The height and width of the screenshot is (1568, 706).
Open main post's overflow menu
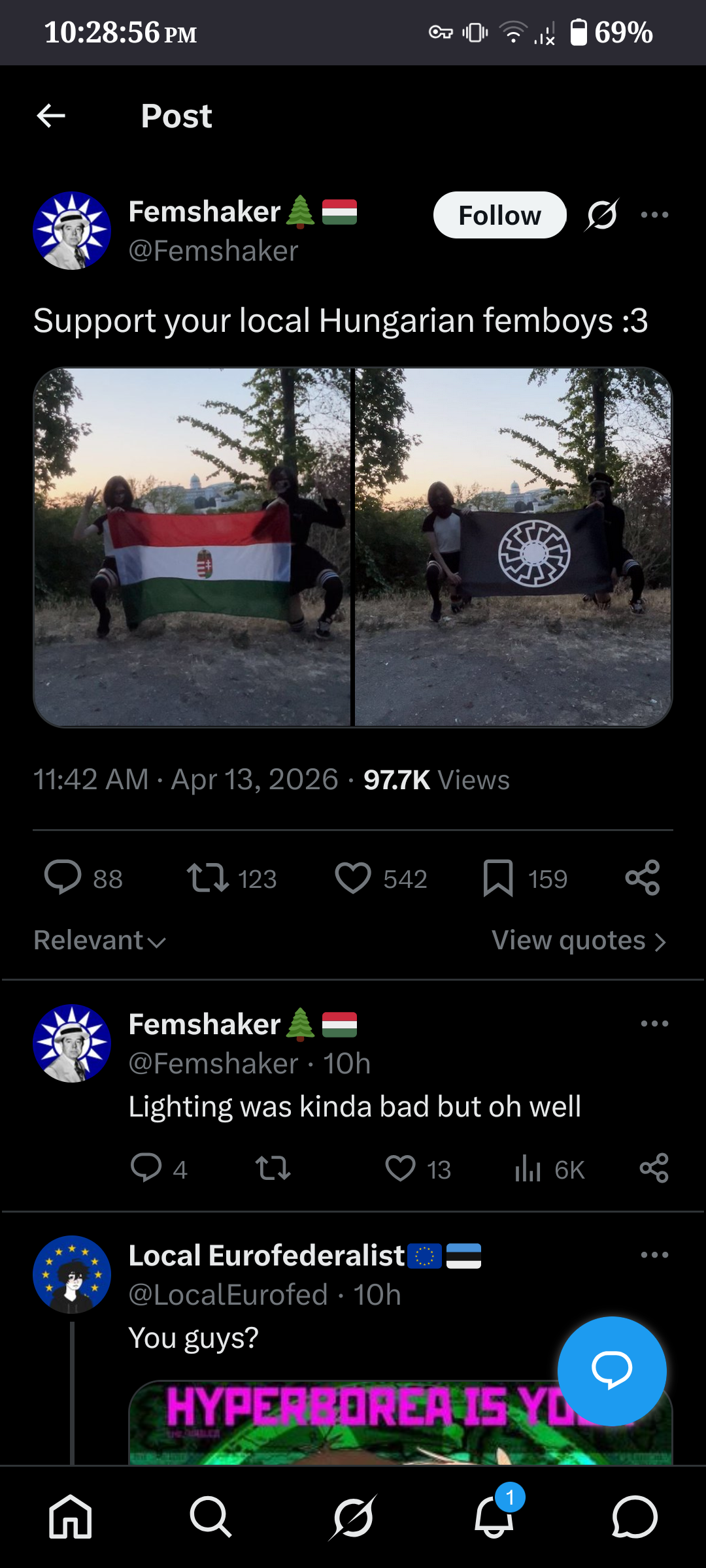click(x=654, y=215)
